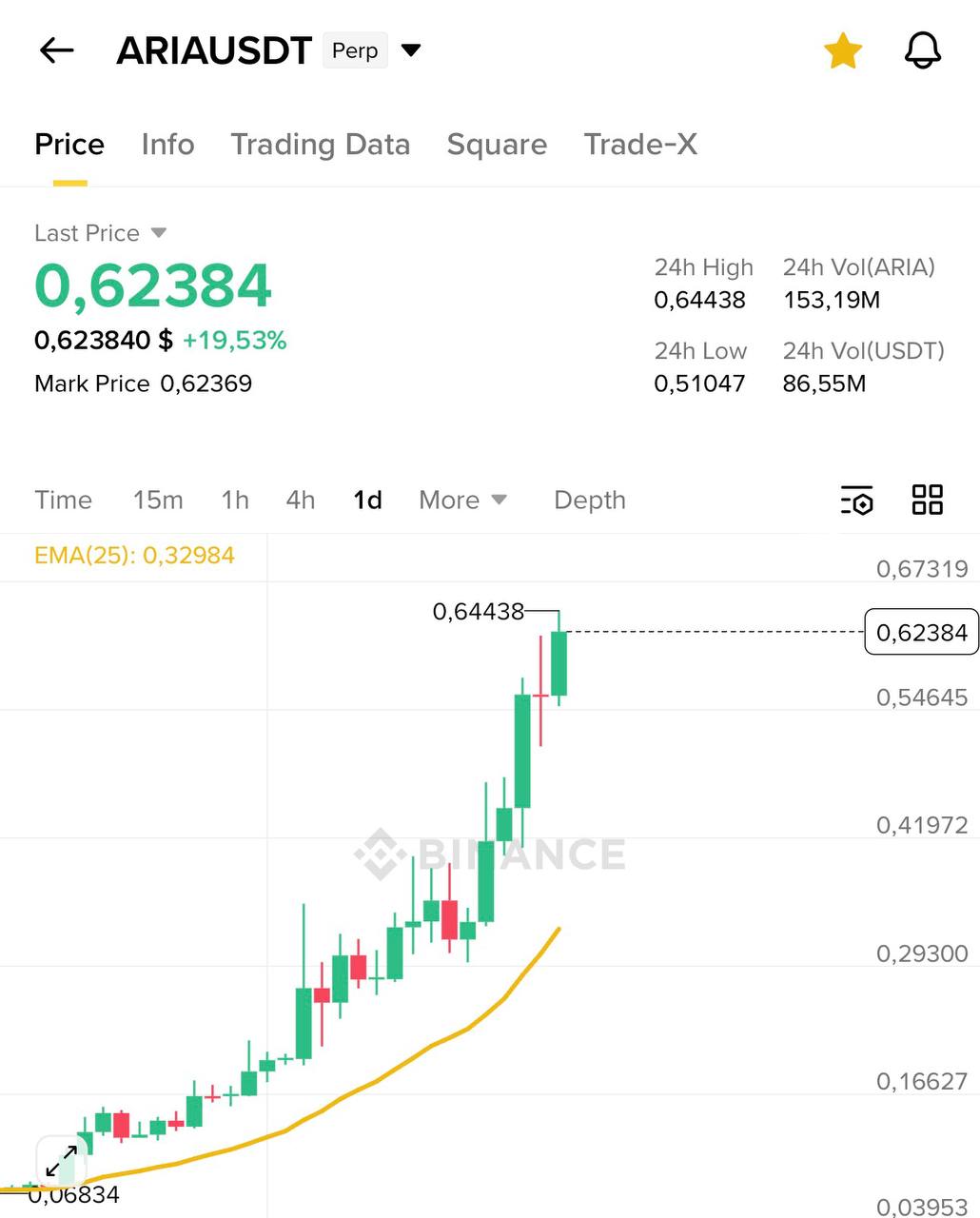The width and height of the screenshot is (980, 1218).
Task: Switch chart to Depth view
Action: click(x=589, y=500)
